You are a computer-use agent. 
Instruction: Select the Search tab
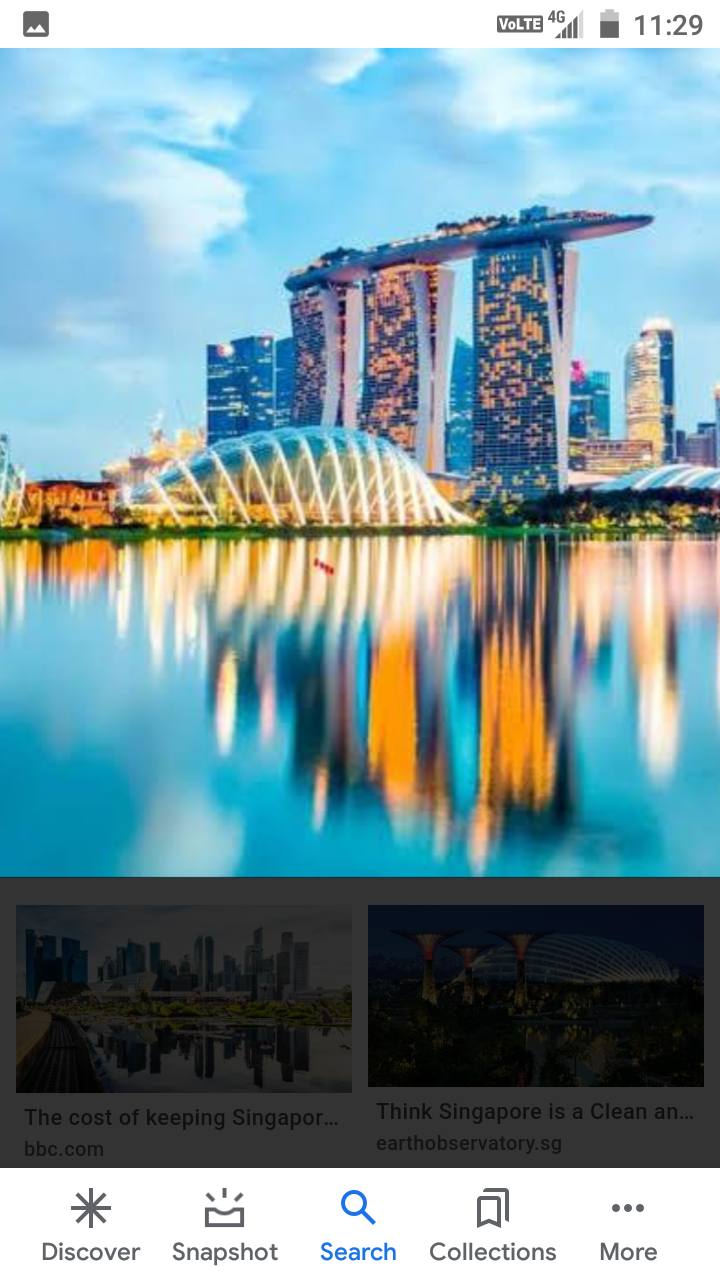click(x=358, y=1226)
